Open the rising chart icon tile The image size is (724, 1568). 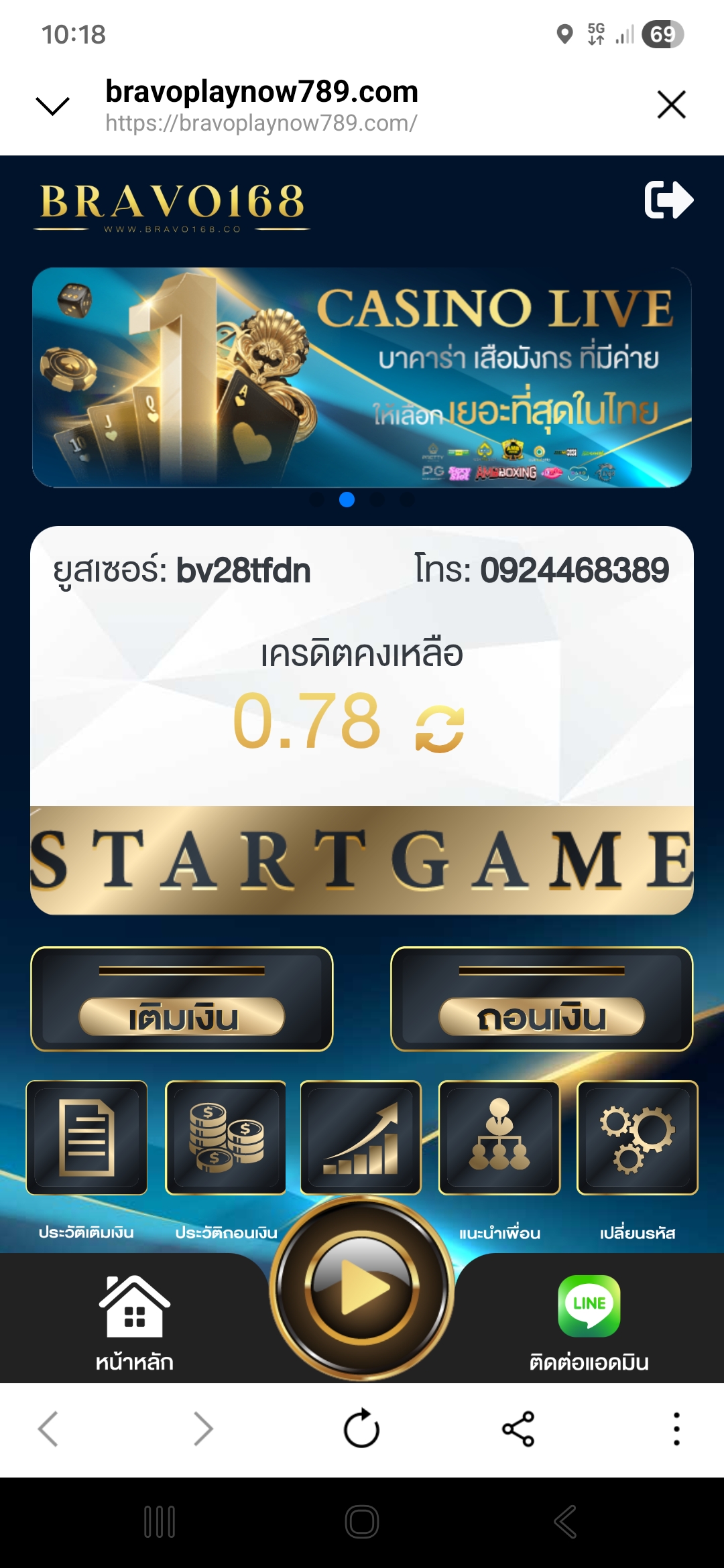pos(361,1138)
